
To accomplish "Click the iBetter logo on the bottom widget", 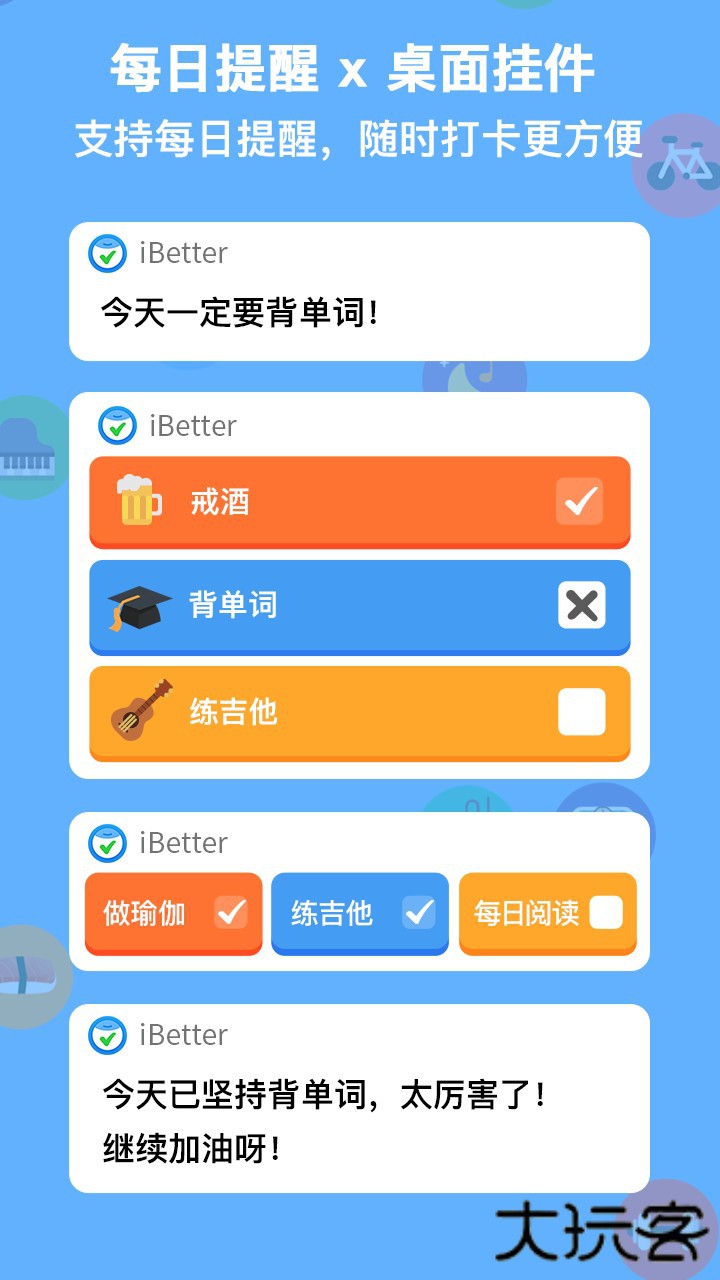I will click(x=106, y=1036).
